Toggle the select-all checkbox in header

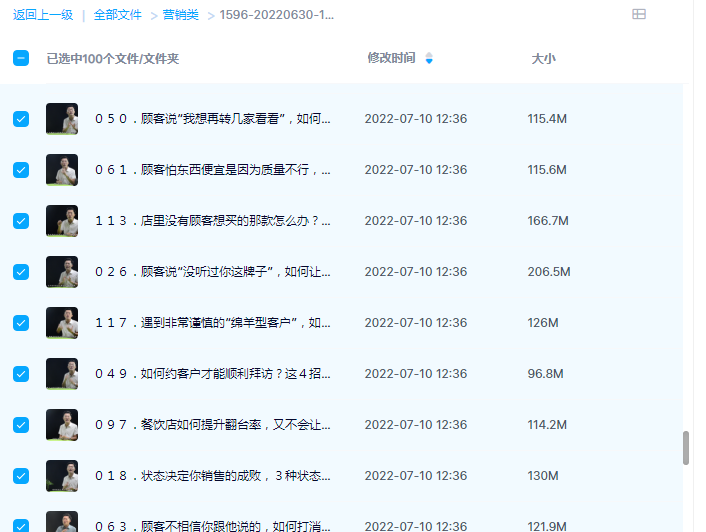coord(21,58)
